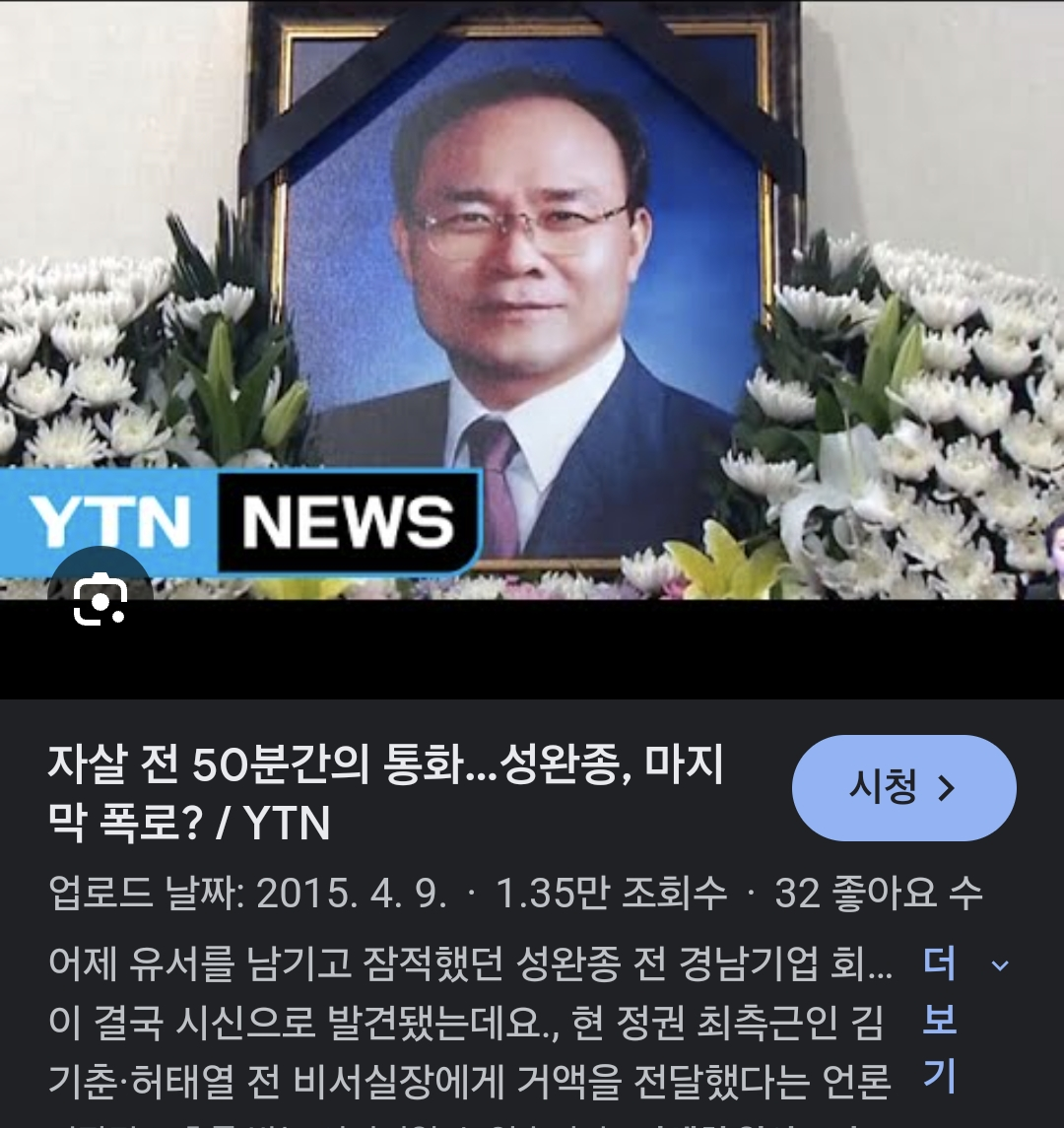Open the YTN news video thumbnail
Viewport: 1064px width, 1128px height.
tap(532, 296)
